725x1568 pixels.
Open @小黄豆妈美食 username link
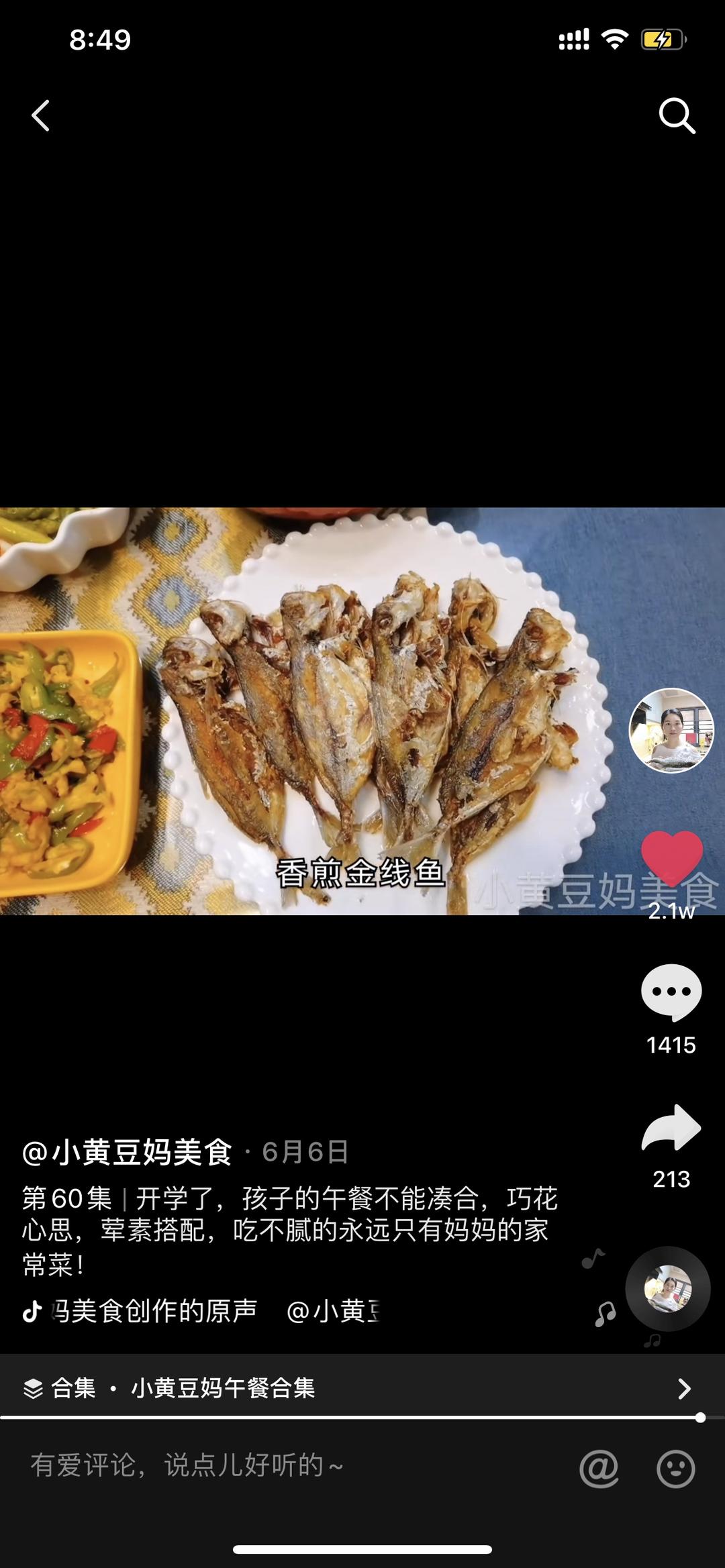click(x=128, y=1152)
